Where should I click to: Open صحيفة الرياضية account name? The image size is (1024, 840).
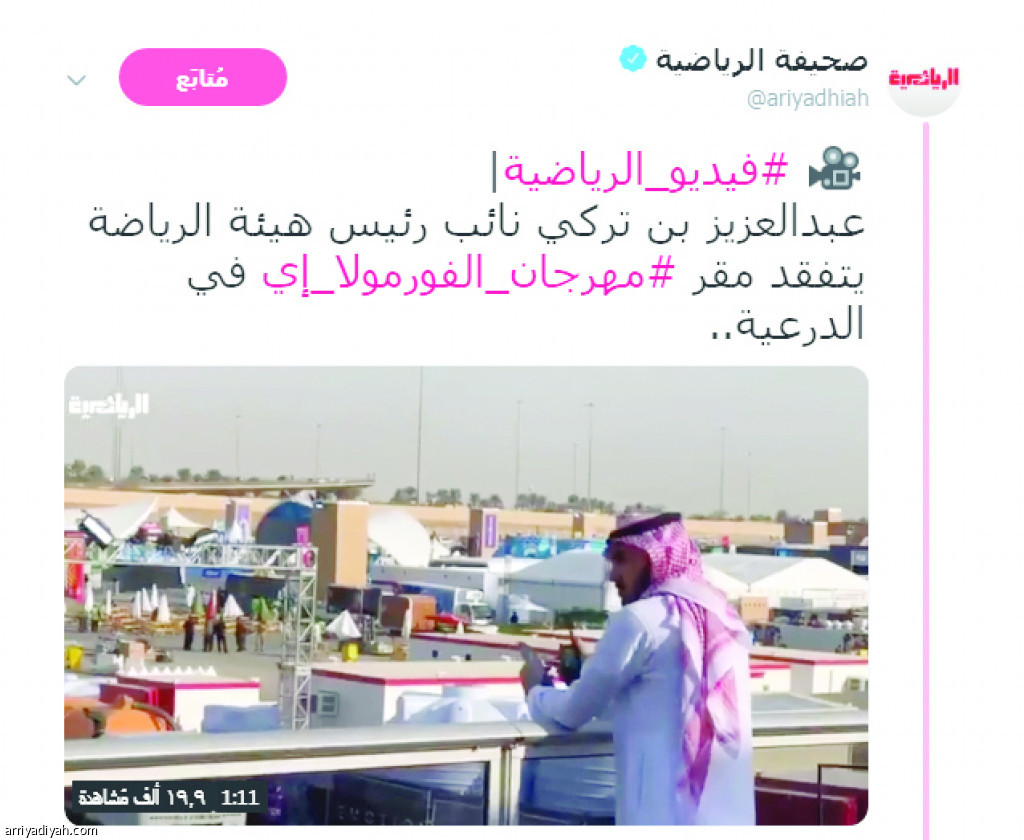pyautogui.click(x=762, y=61)
